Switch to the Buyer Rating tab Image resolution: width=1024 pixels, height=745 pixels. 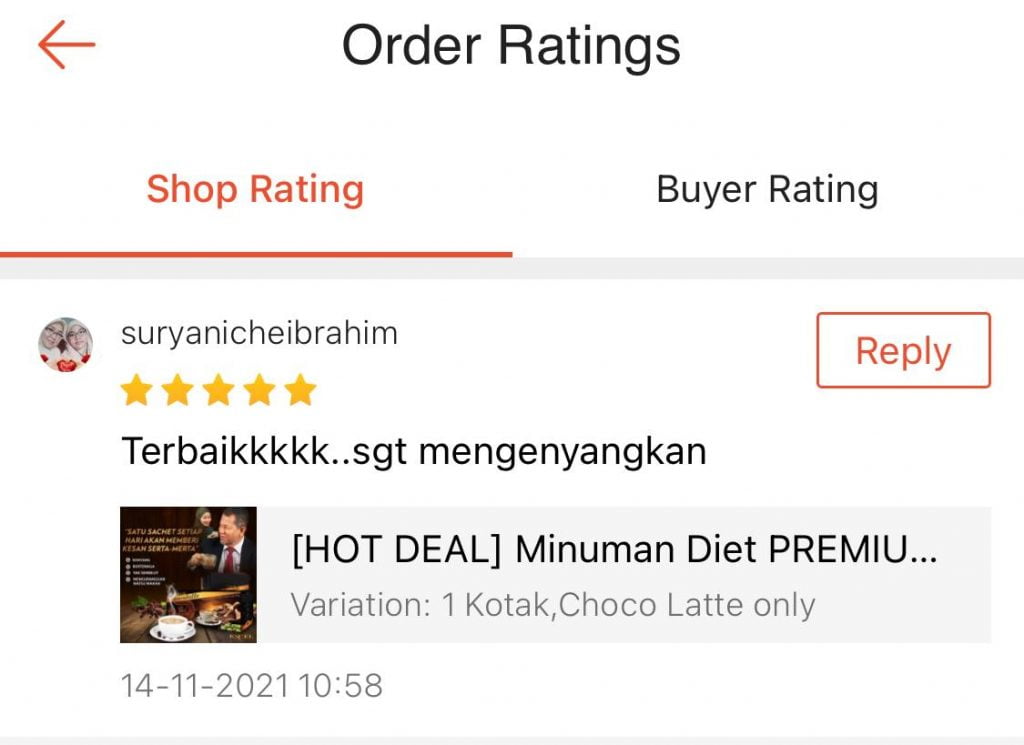[767, 189]
